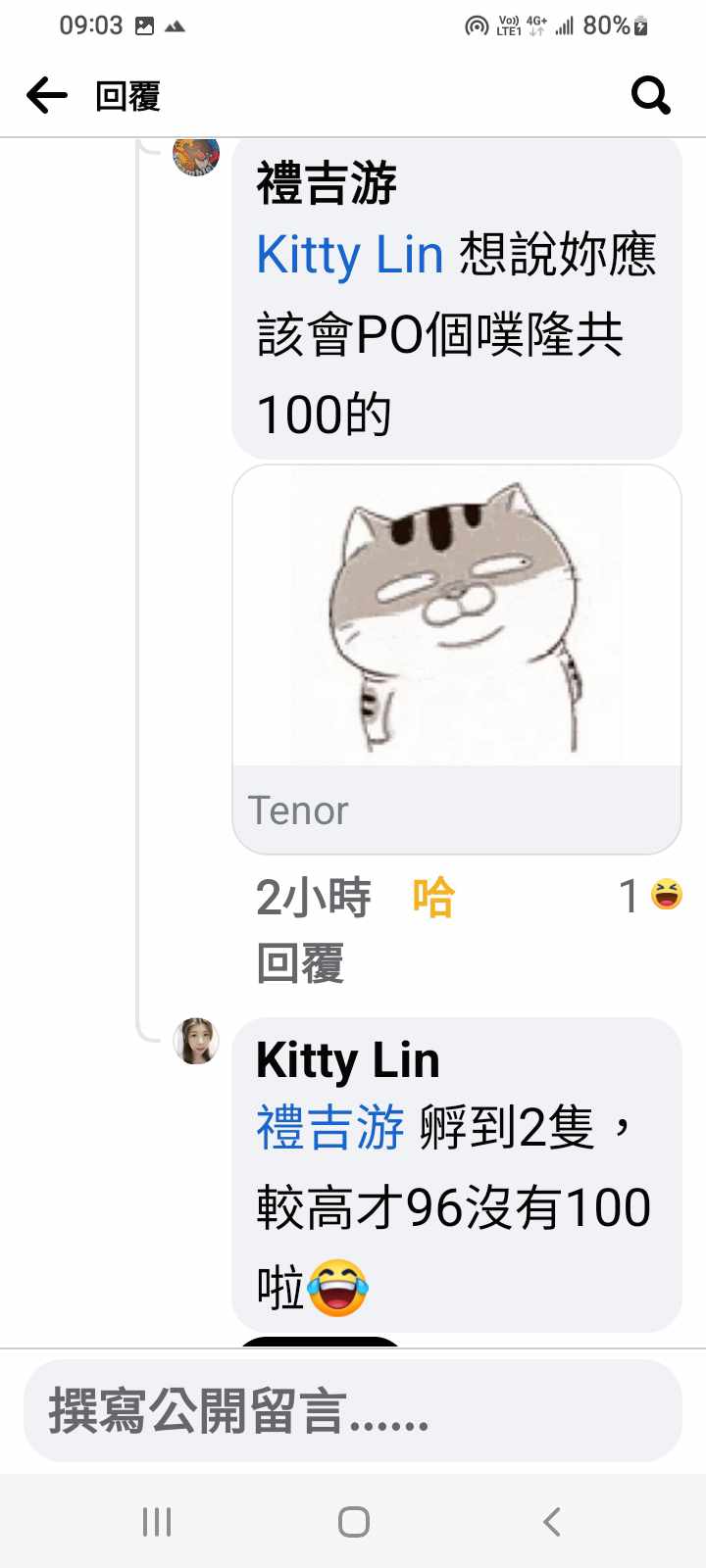
Task: Open 禮吉游's profile picture
Action: [x=196, y=157]
